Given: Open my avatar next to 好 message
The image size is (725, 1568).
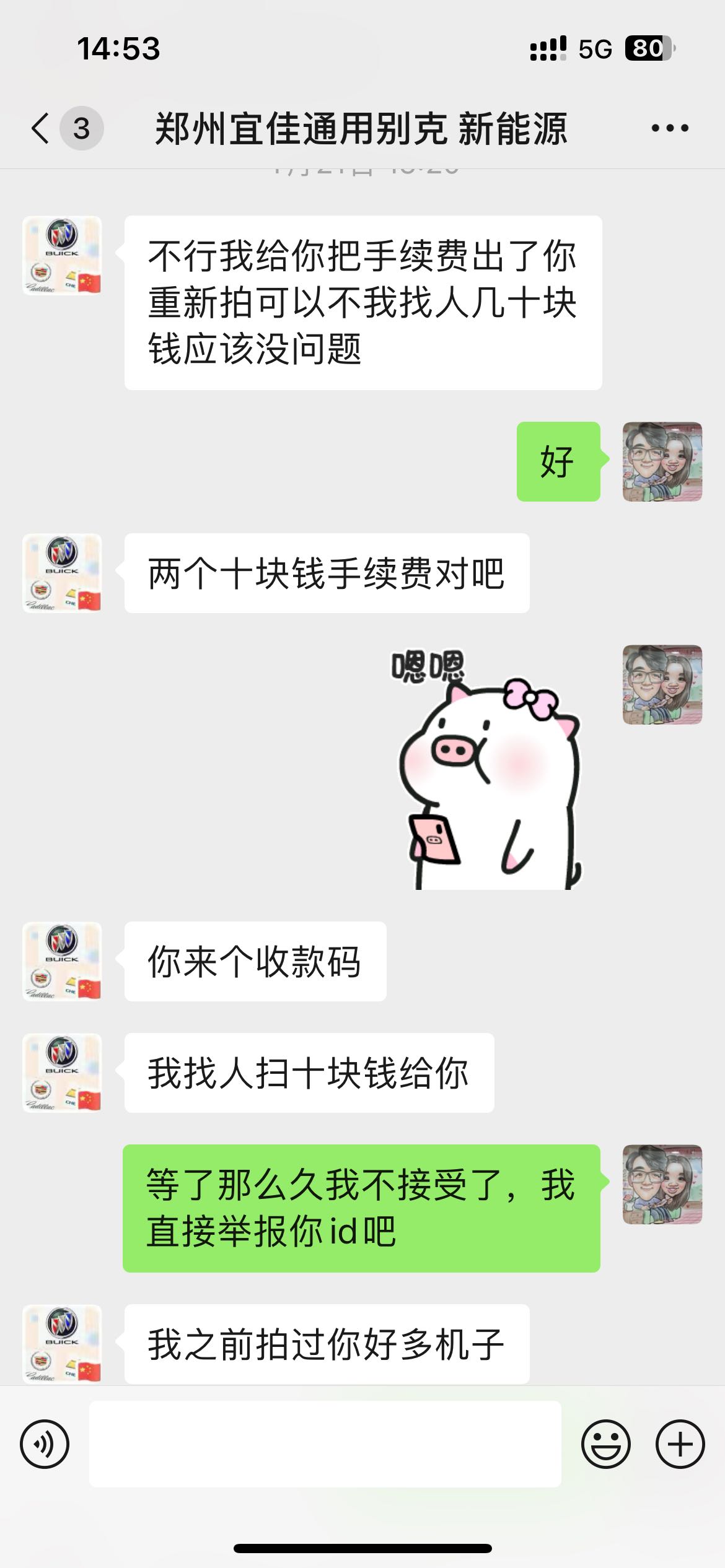Looking at the screenshot, I should point(662,461).
